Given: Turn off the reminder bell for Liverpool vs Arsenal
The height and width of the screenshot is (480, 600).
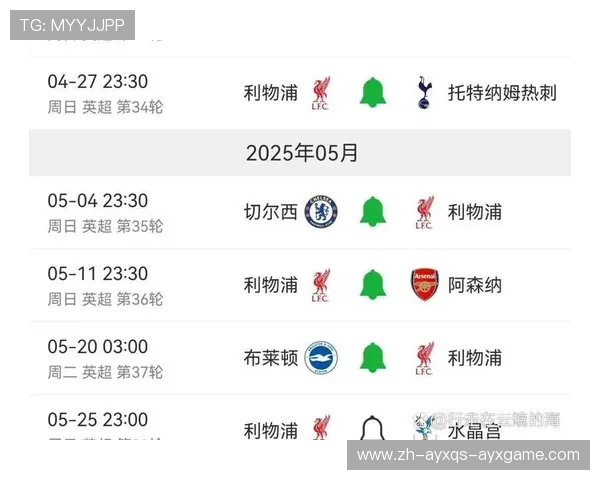Looking at the screenshot, I should point(373,285).
